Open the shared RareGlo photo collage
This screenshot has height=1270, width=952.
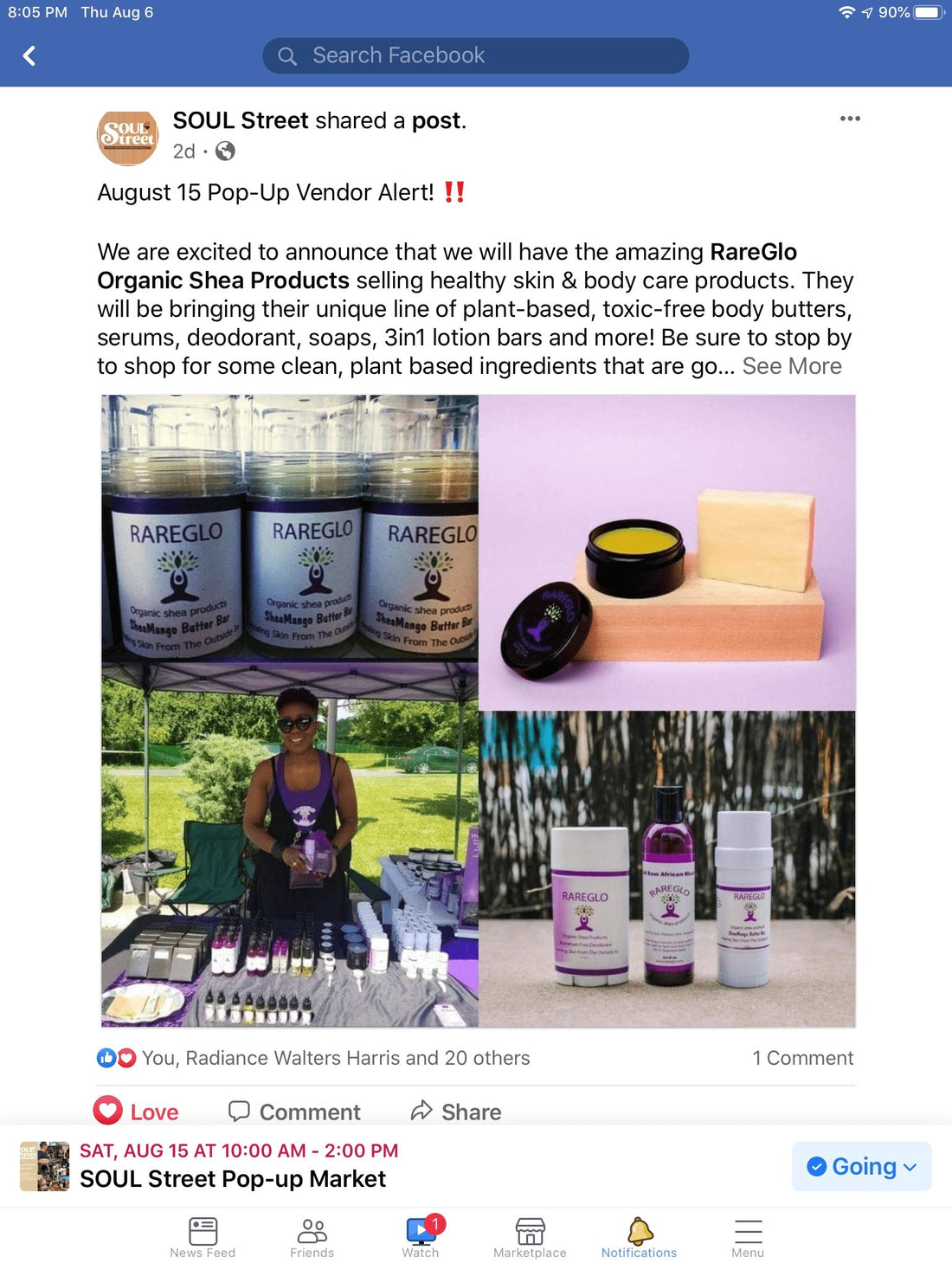point(478,710)
